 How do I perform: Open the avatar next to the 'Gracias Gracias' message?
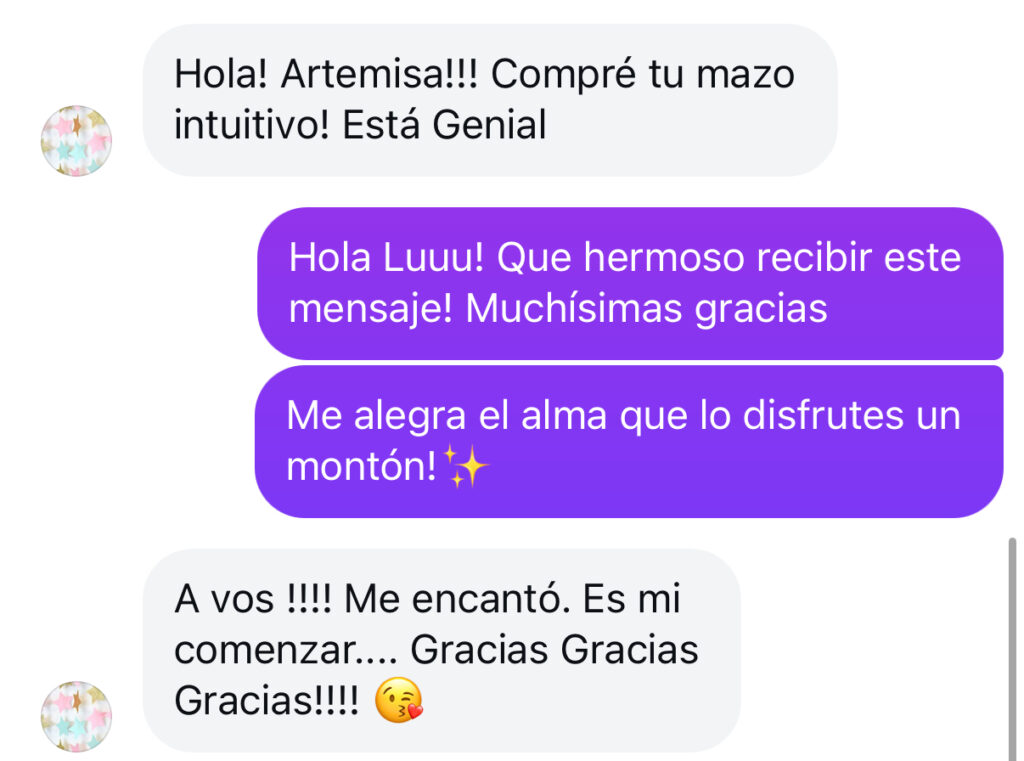[x=76, y=716]
